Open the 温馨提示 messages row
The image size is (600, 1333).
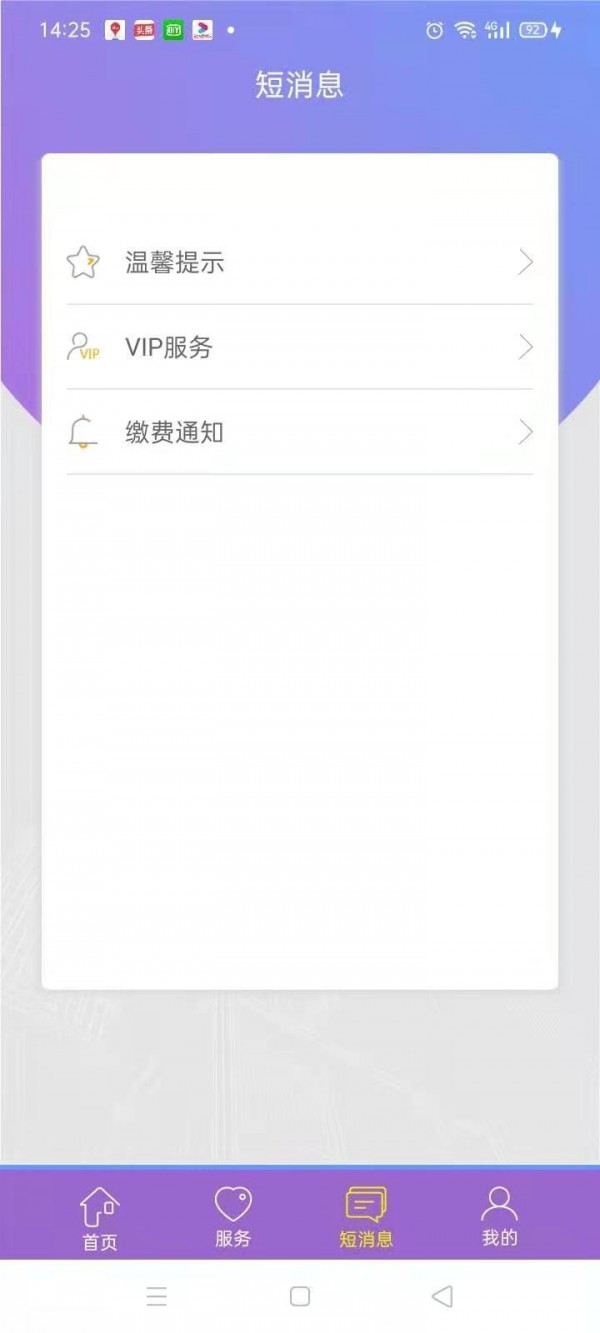(299, 263)
